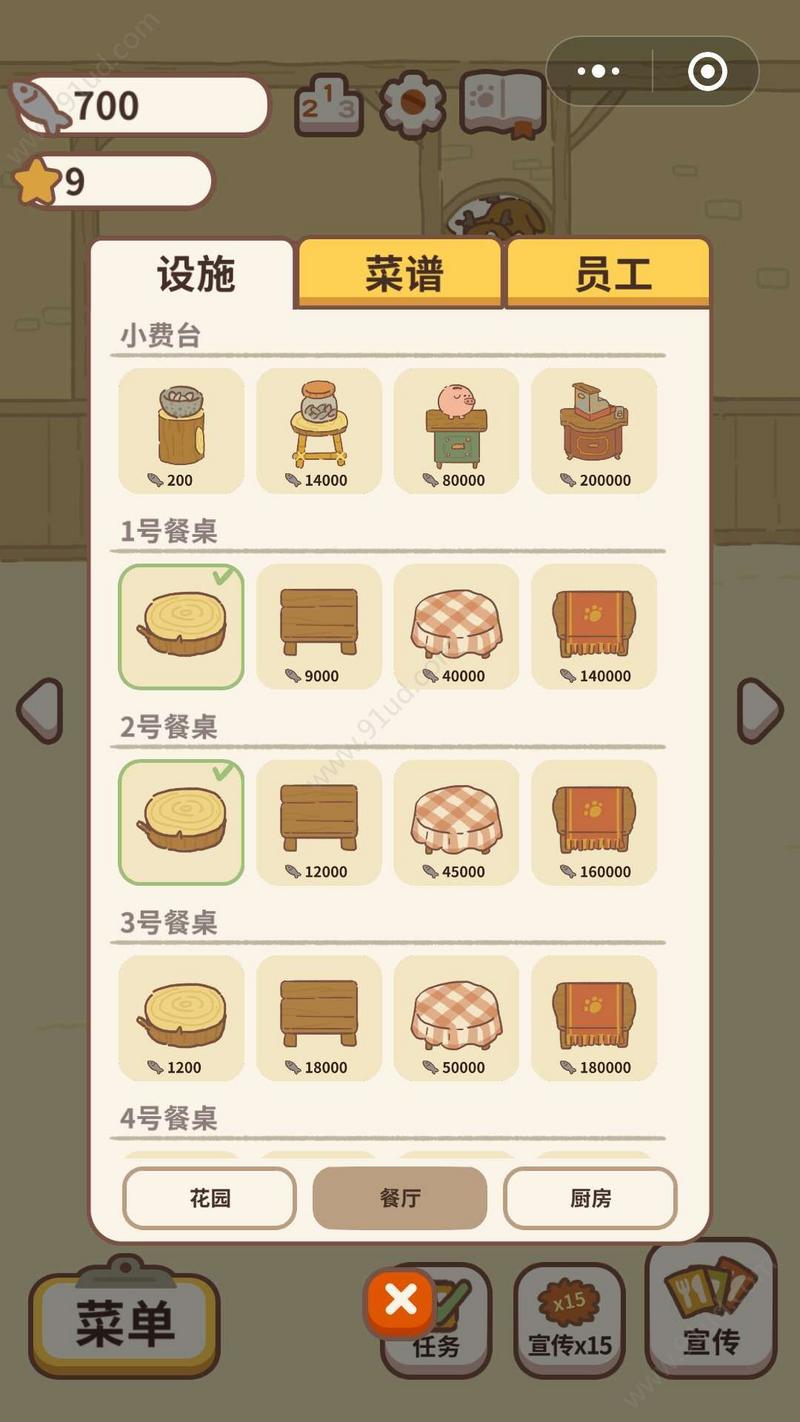
Task: Select the currently equipped log table for table 2
Action: 180,820
